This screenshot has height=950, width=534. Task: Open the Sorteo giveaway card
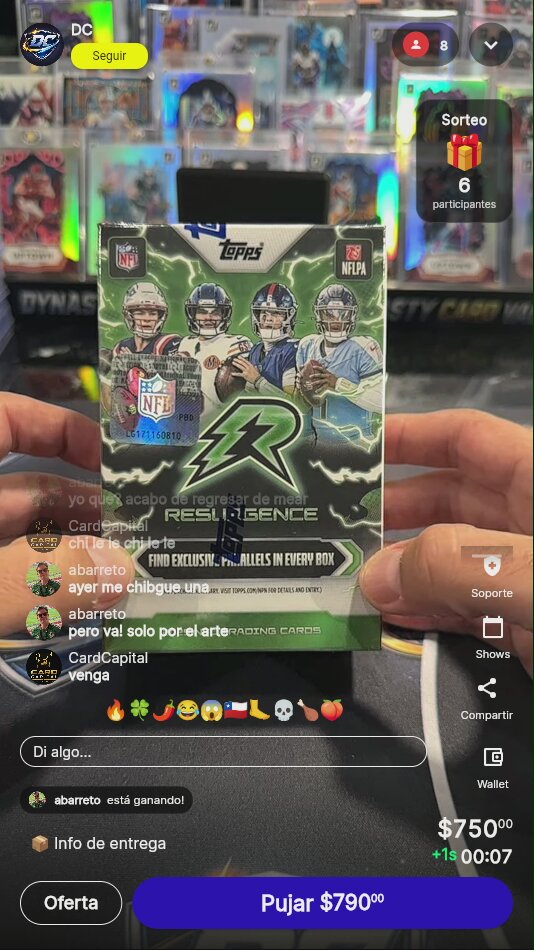coord(464,161)
